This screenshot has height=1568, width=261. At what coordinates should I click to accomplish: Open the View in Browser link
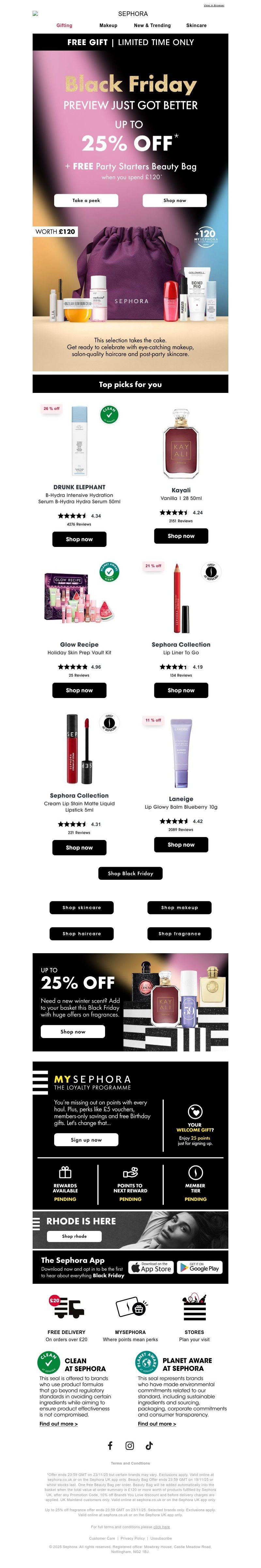click(214, 5)
